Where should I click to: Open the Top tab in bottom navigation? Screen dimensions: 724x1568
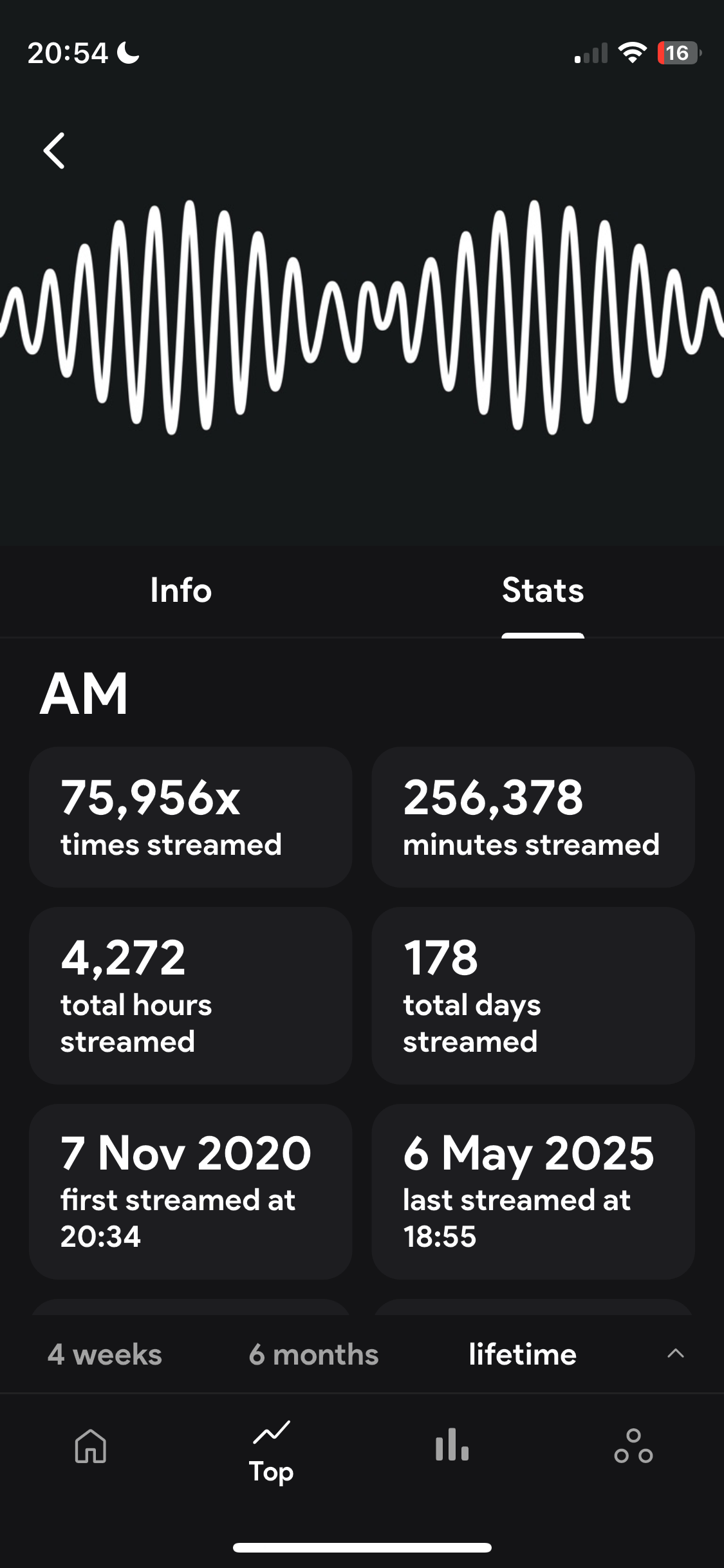coord(272,1453)
